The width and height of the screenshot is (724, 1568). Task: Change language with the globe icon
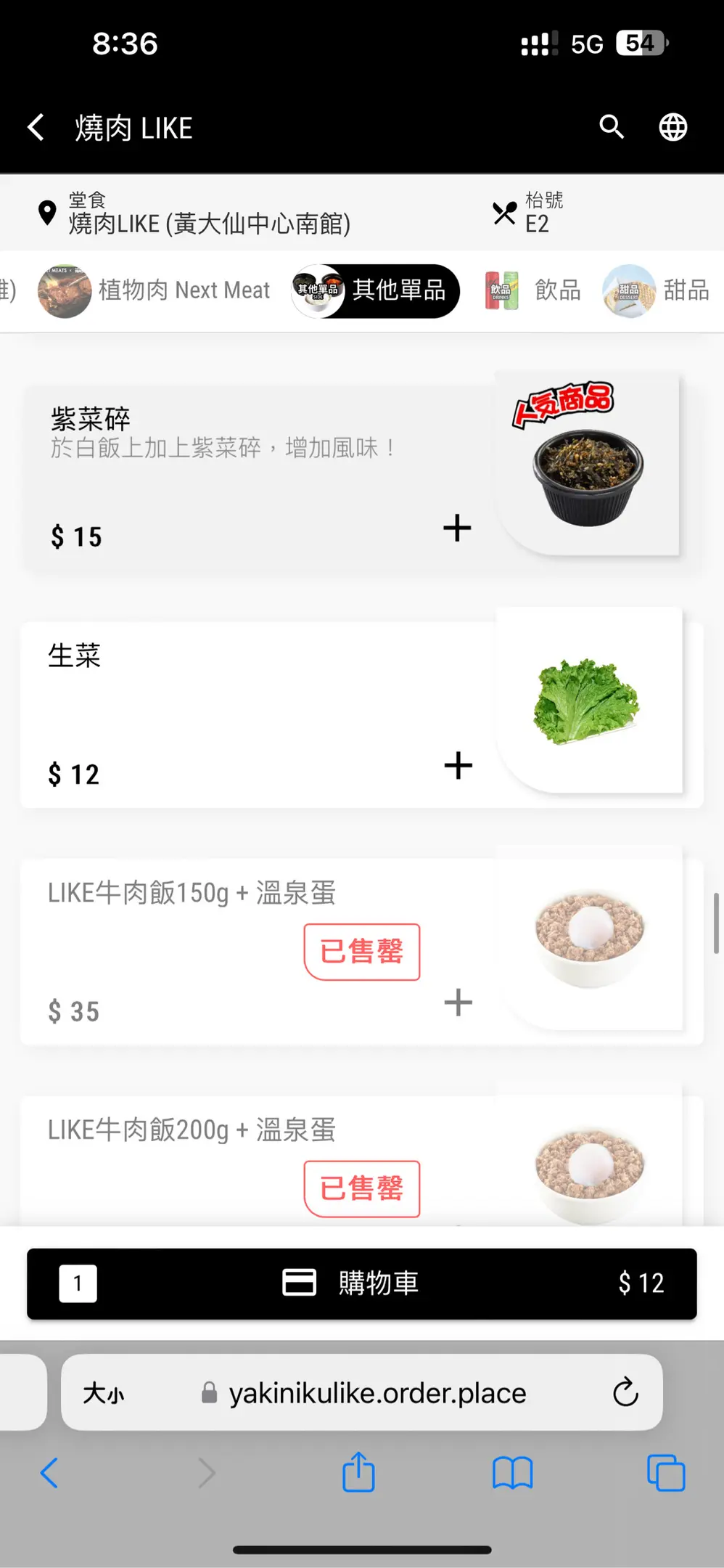coord(672,128)
